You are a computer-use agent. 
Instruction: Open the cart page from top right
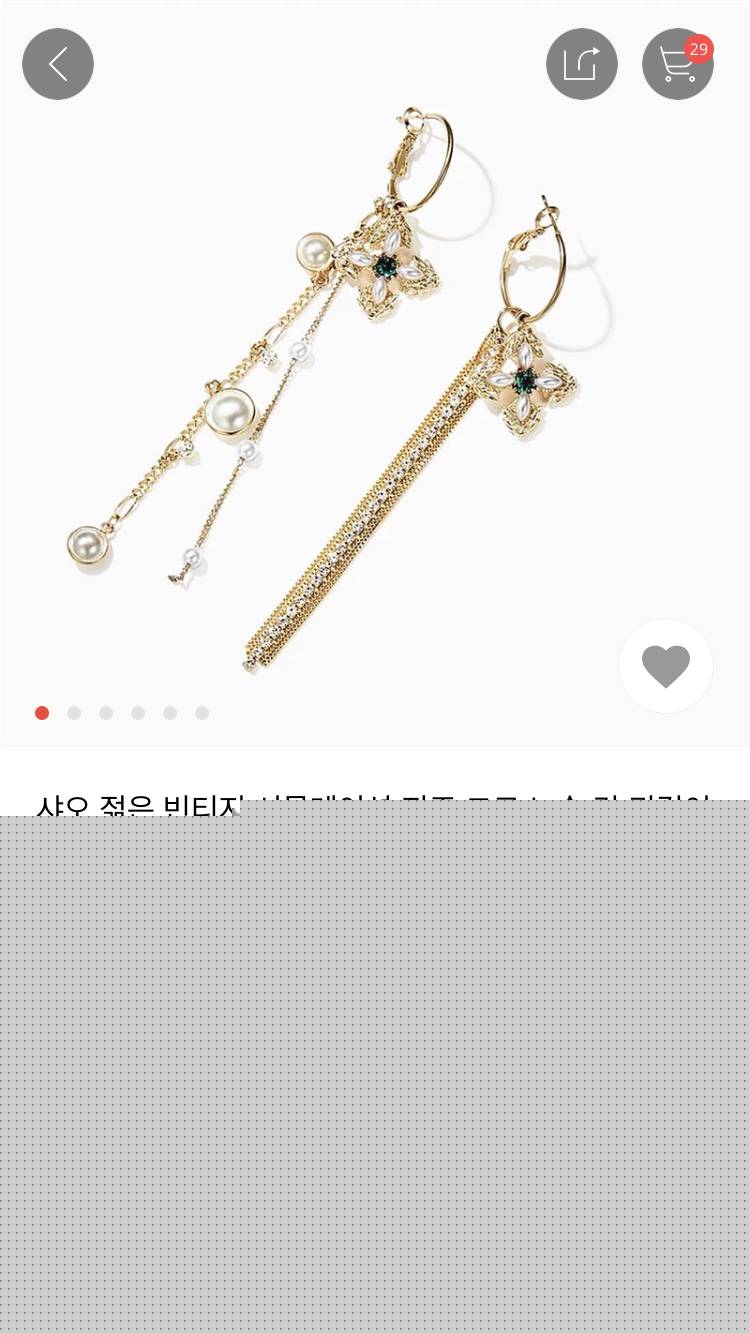coord(678,63)
